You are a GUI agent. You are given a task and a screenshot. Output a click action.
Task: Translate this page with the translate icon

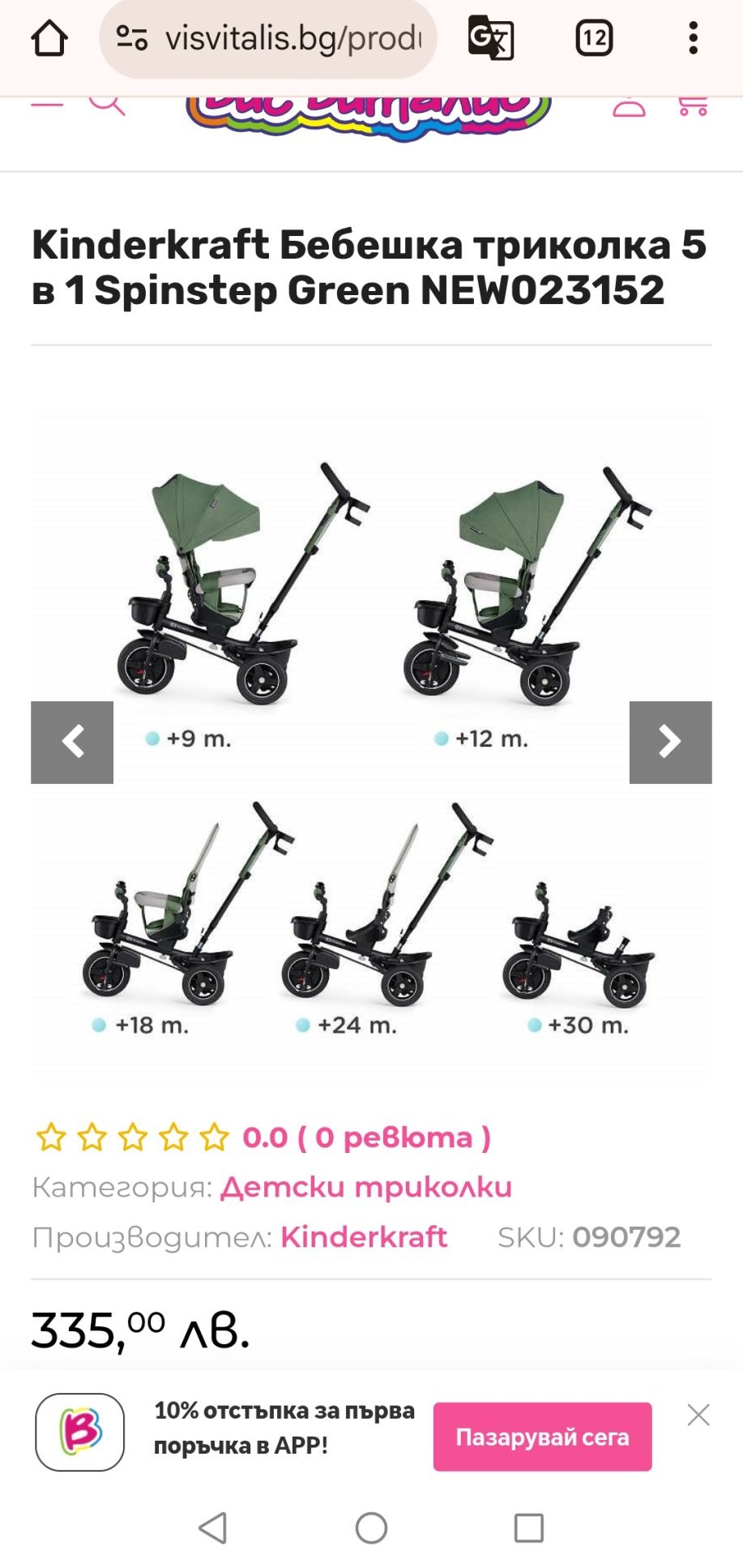pos(490,38)
